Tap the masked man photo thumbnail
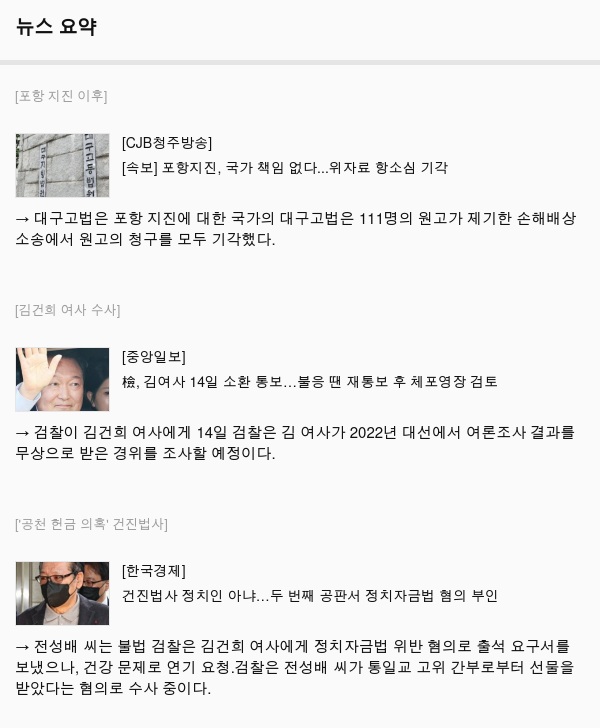Image resolution: width=600 pixels, height=728 pixels. pyautogui.click(x=62, y=593)
